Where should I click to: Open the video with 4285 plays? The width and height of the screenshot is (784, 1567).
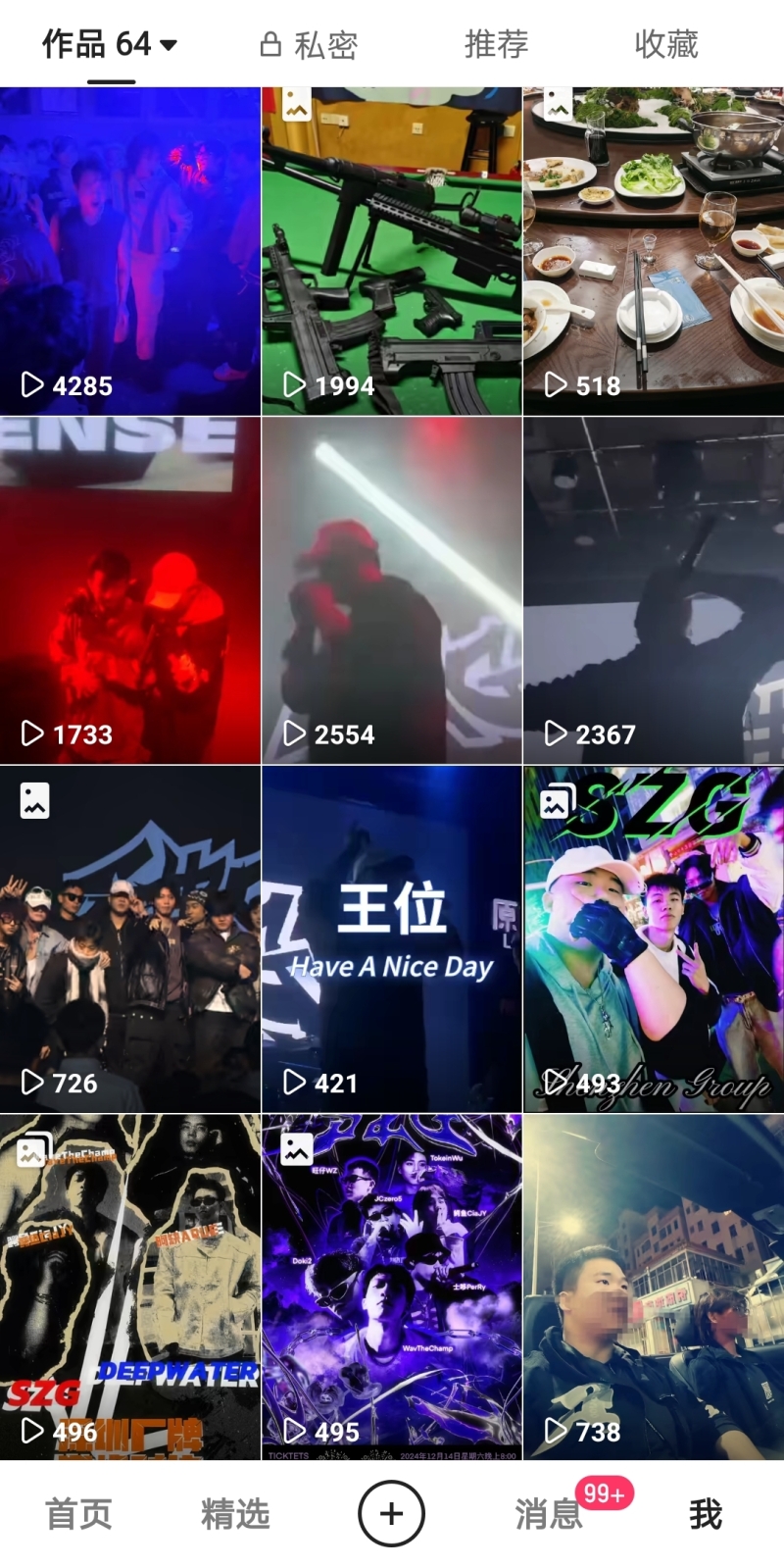pyautogui.click(x=129, y=251)
